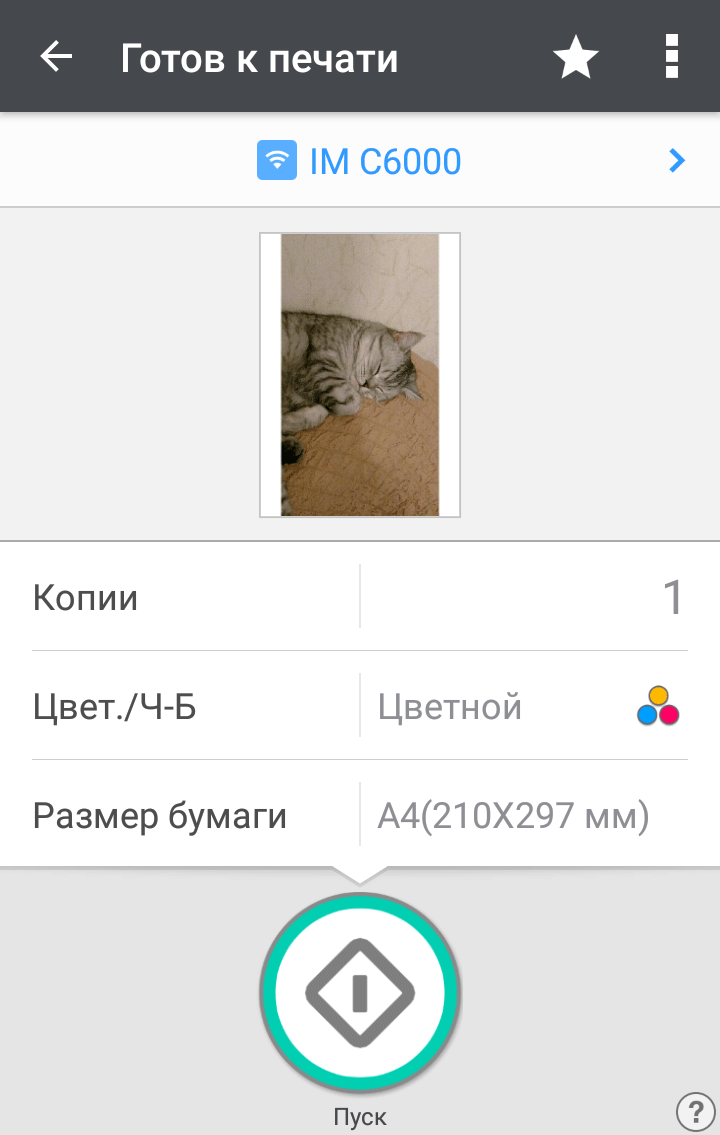Go back using the arrow
Image resolution: width=720 pixels, height=1135 pixels.
[x=57, y=57]
